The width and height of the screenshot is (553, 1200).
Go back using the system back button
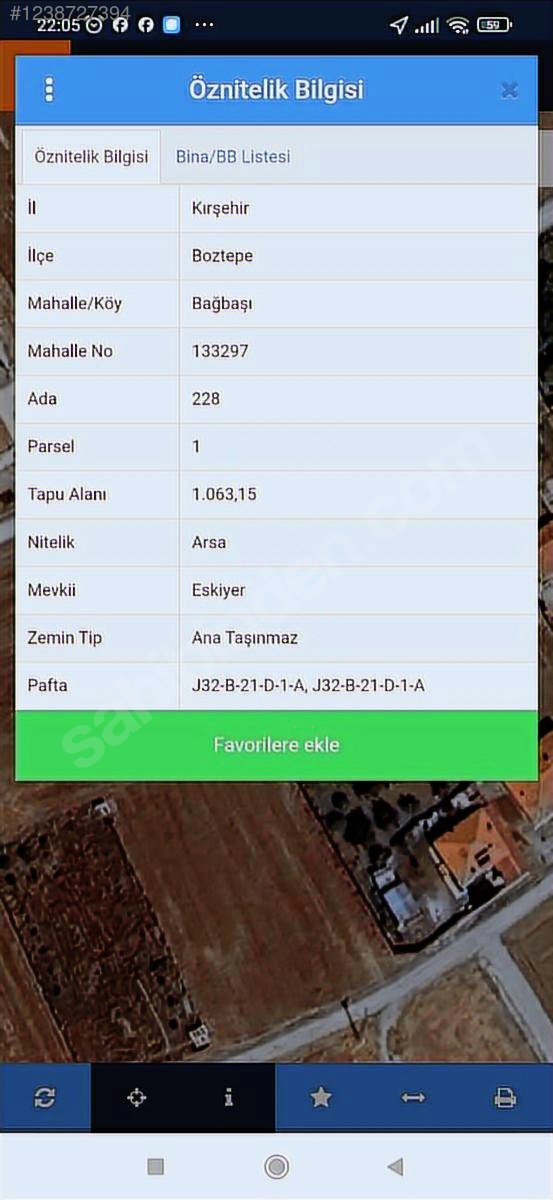(396, 1166)
